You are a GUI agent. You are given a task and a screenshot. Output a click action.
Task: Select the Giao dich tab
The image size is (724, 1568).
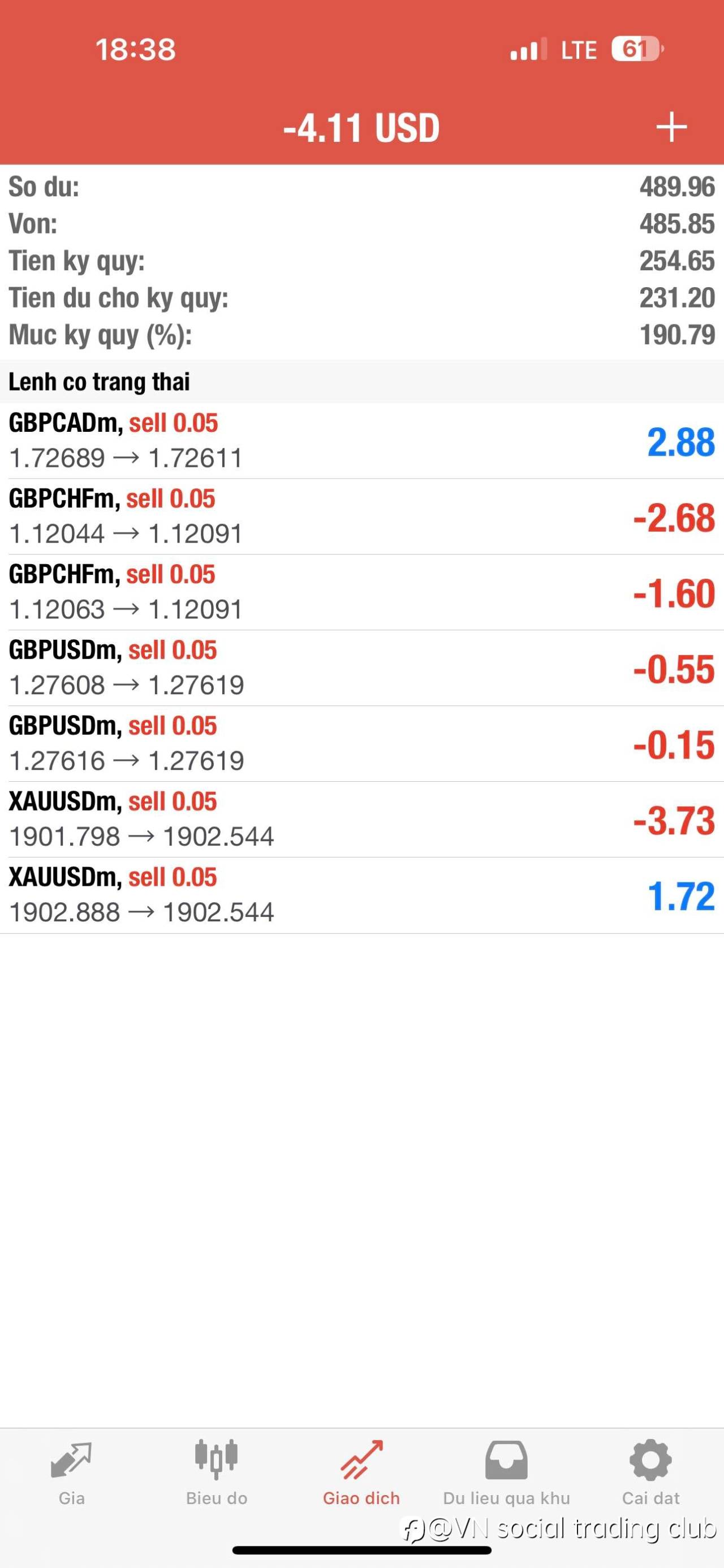[x=361, y=1473]
